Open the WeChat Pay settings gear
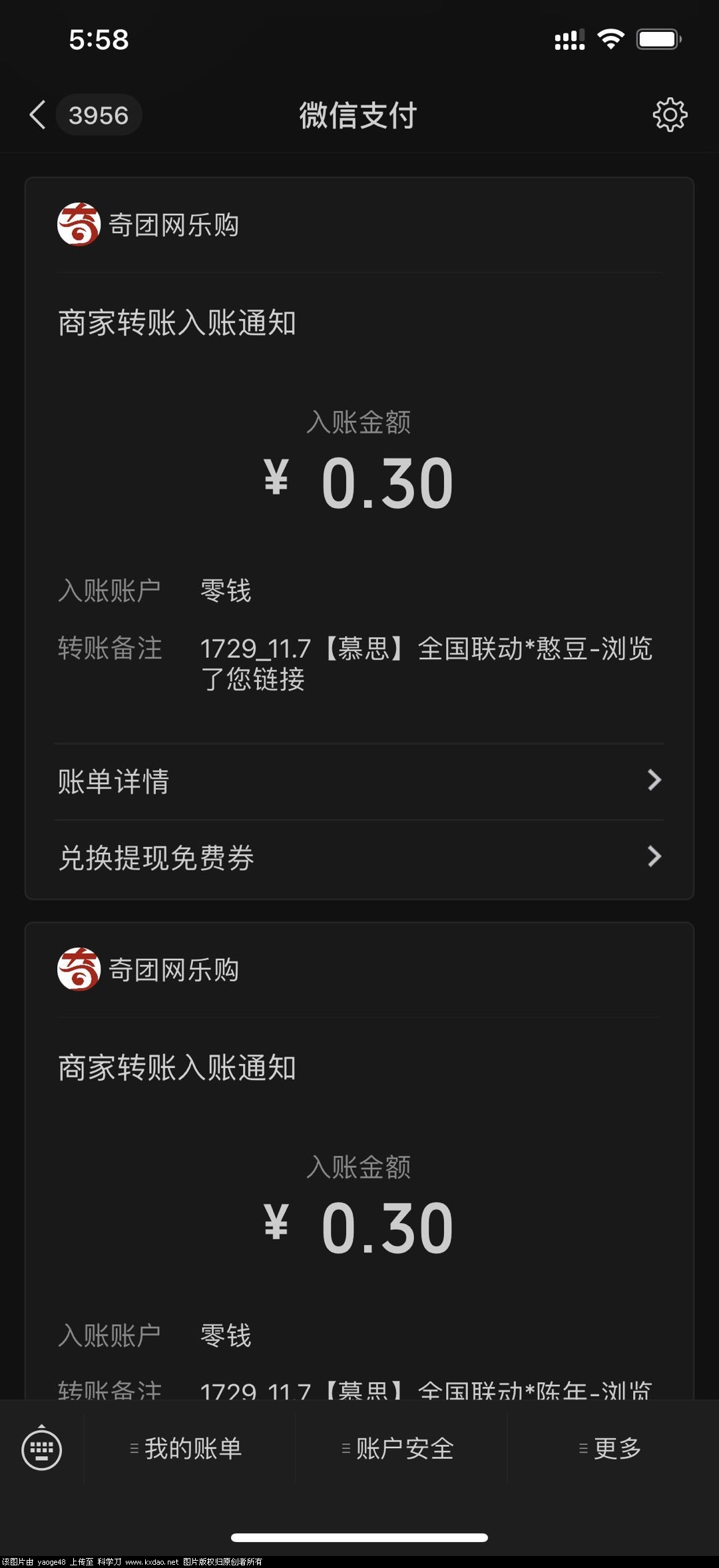This screenshot has height=1568, width=719. [670, 115]
